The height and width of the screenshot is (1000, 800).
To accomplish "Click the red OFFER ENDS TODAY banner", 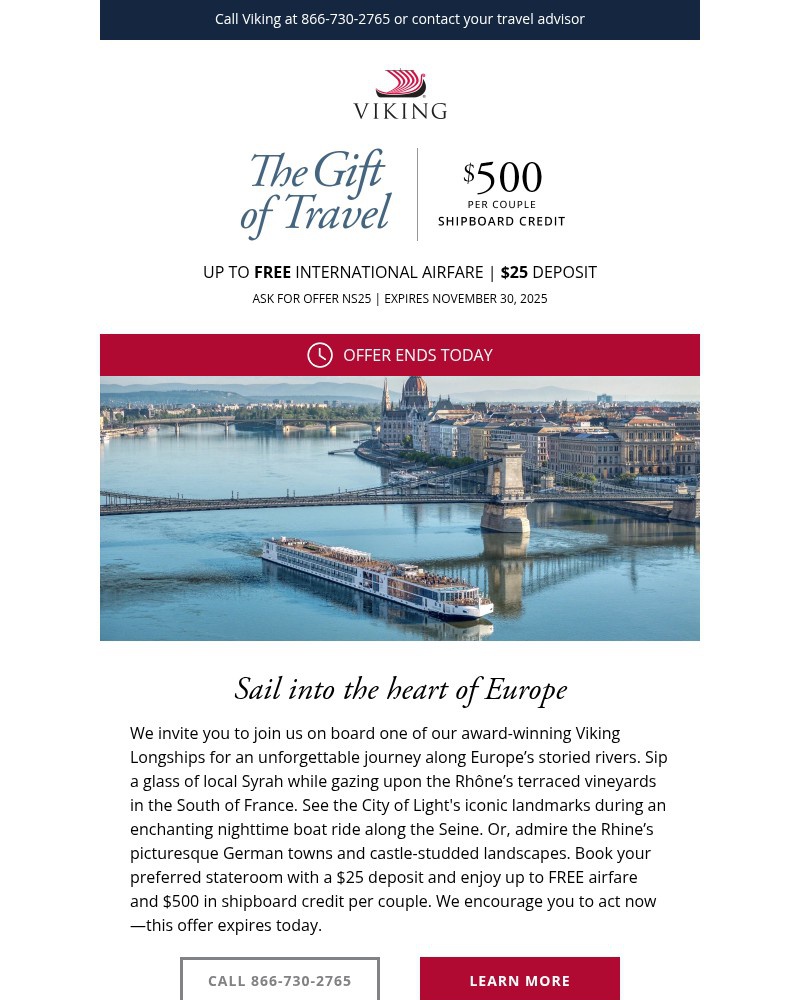I will 400,355.
